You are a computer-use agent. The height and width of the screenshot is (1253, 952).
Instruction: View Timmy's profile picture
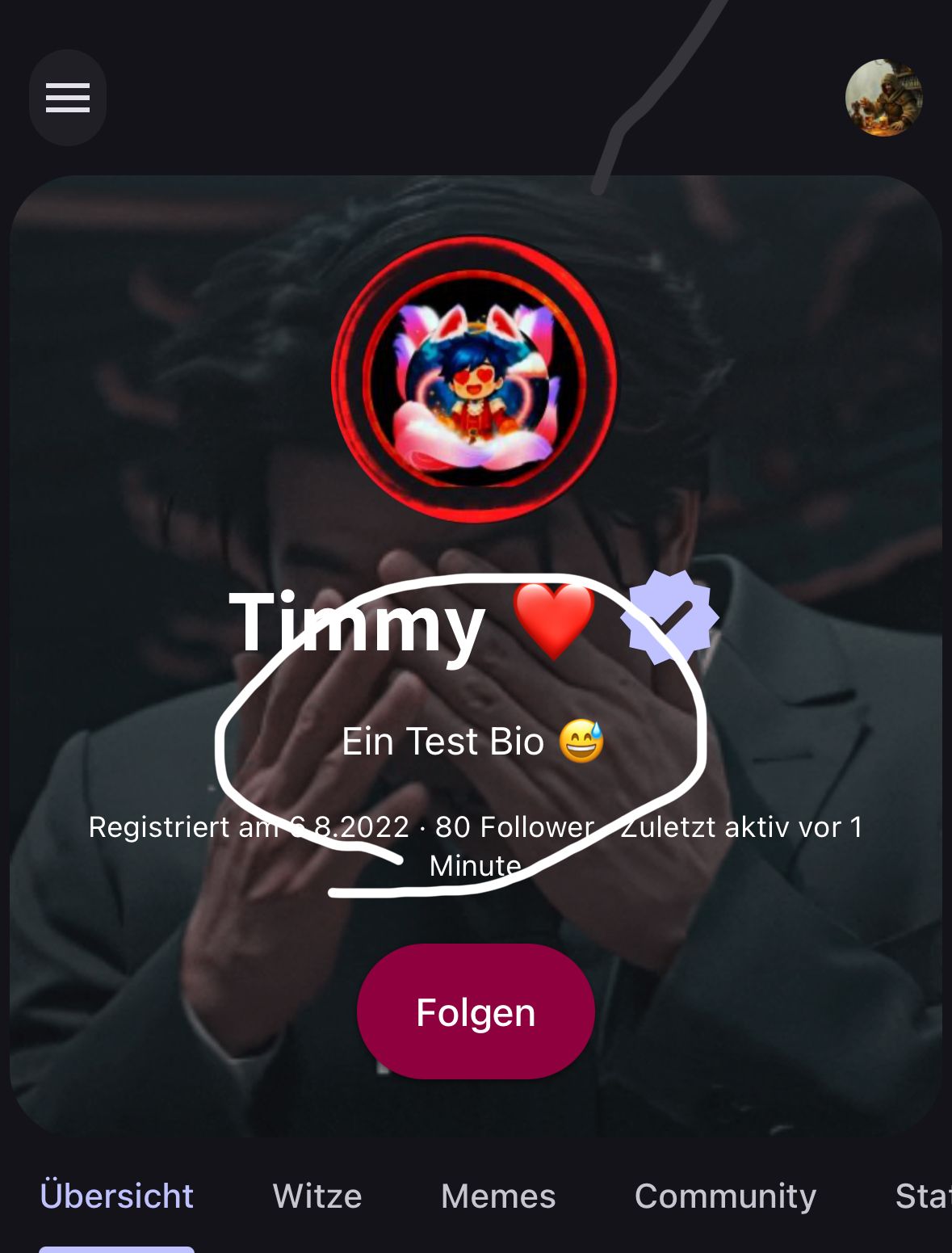pyautogui.click(x=475, y=380)
